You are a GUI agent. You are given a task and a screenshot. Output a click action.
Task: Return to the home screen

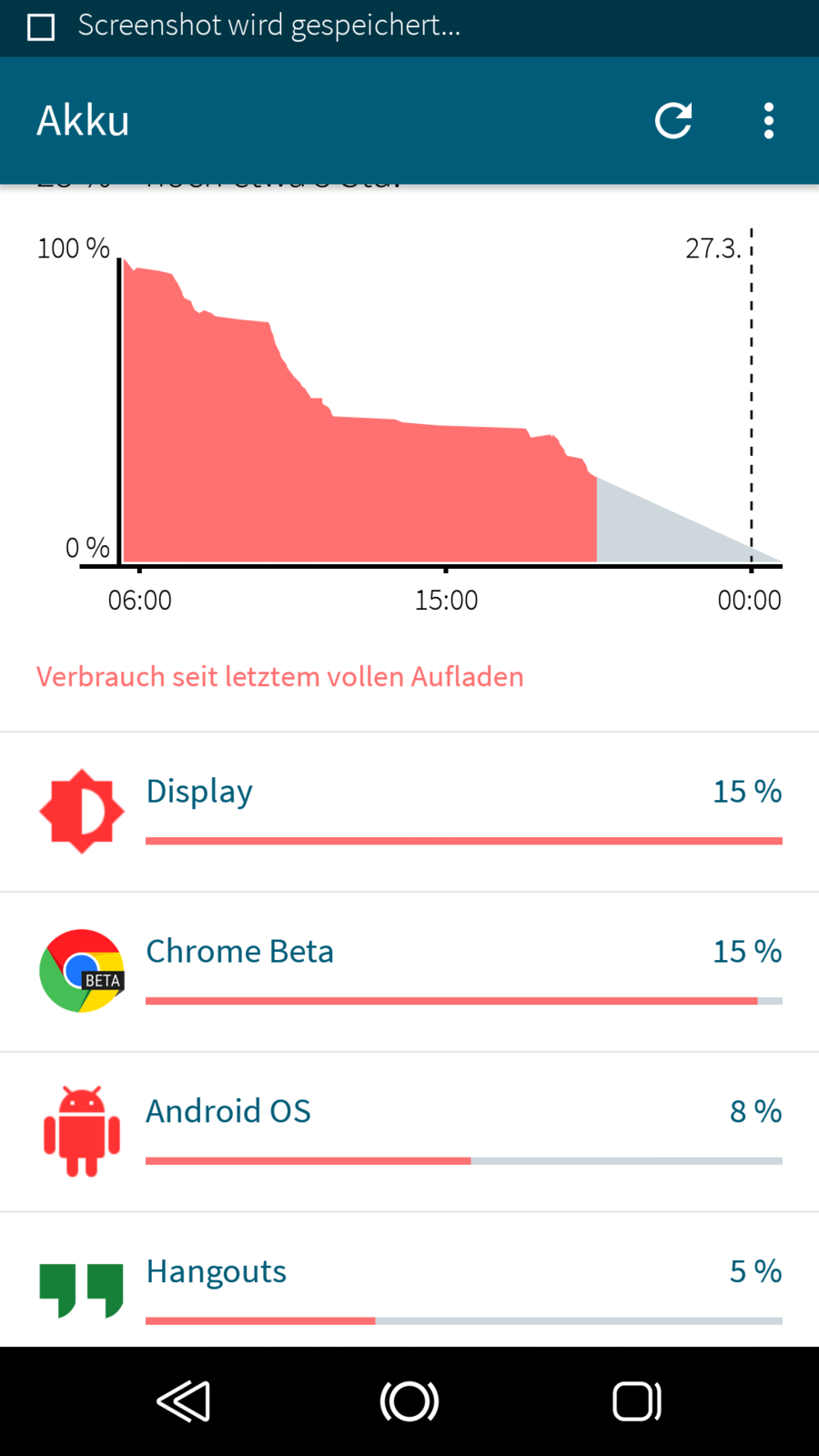409,1401
